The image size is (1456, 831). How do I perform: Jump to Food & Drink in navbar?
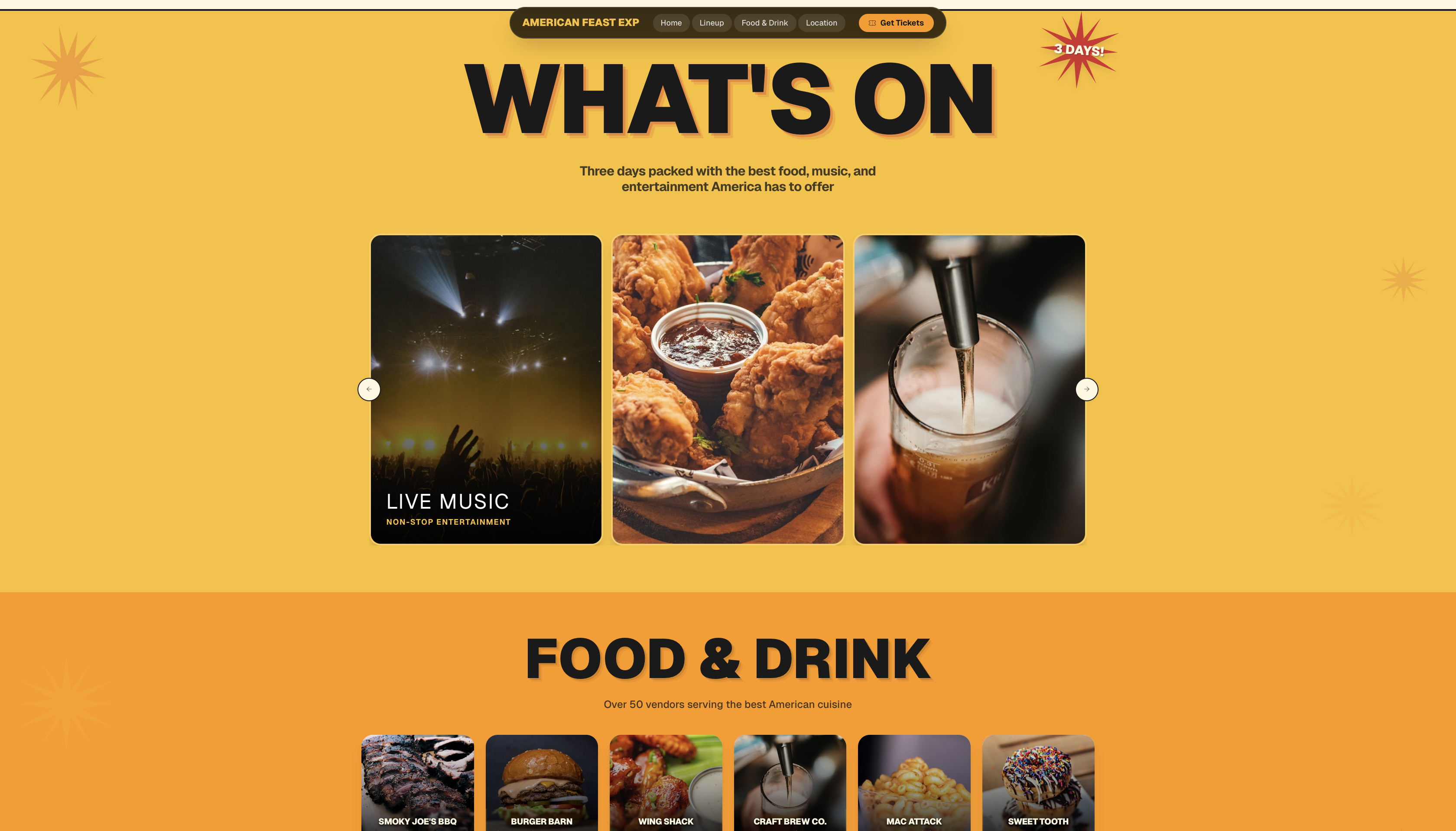tap(764, 23)
